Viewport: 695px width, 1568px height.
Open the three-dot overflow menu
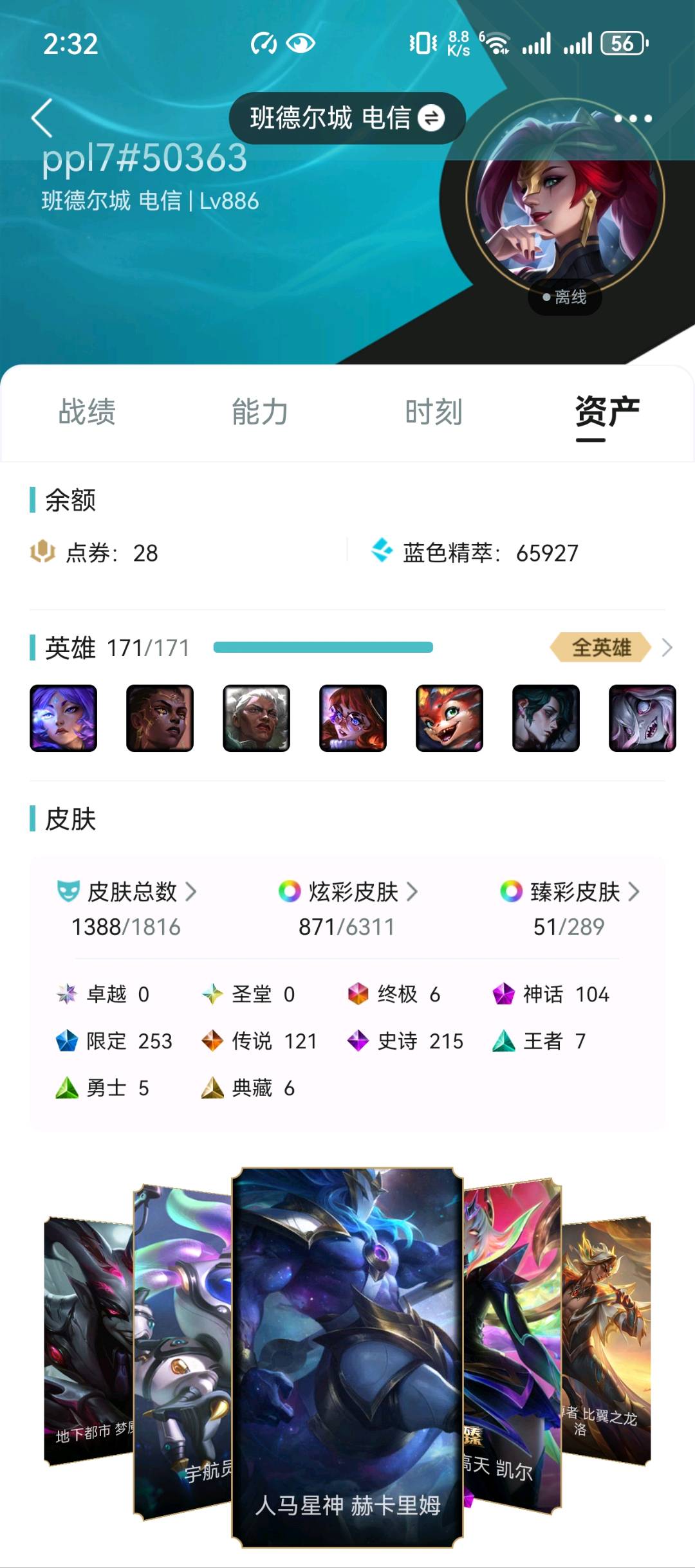[632, 119]
